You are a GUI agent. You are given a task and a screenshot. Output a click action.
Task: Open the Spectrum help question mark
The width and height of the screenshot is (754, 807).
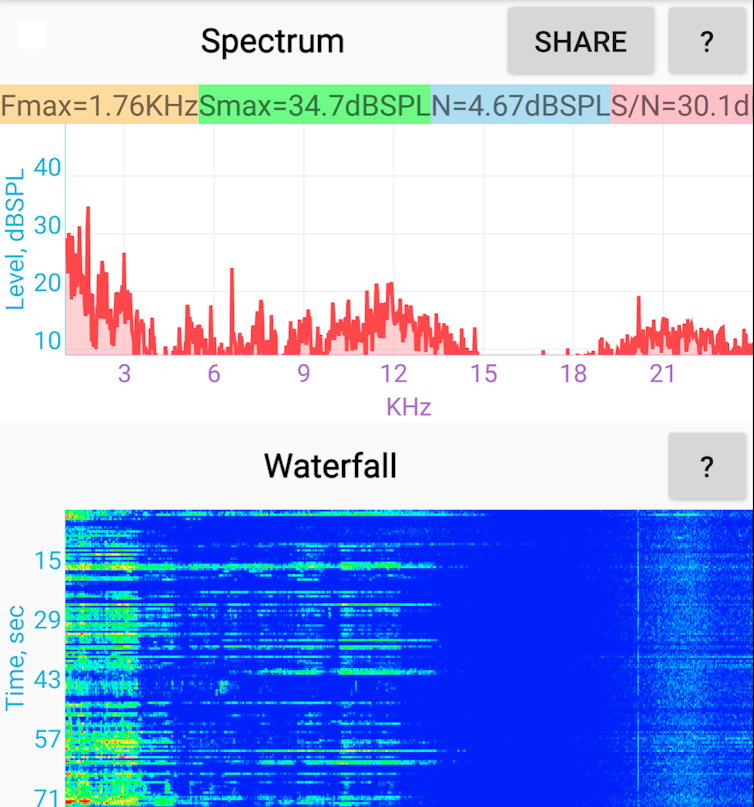pyautogui.click(x=706, y=41)
